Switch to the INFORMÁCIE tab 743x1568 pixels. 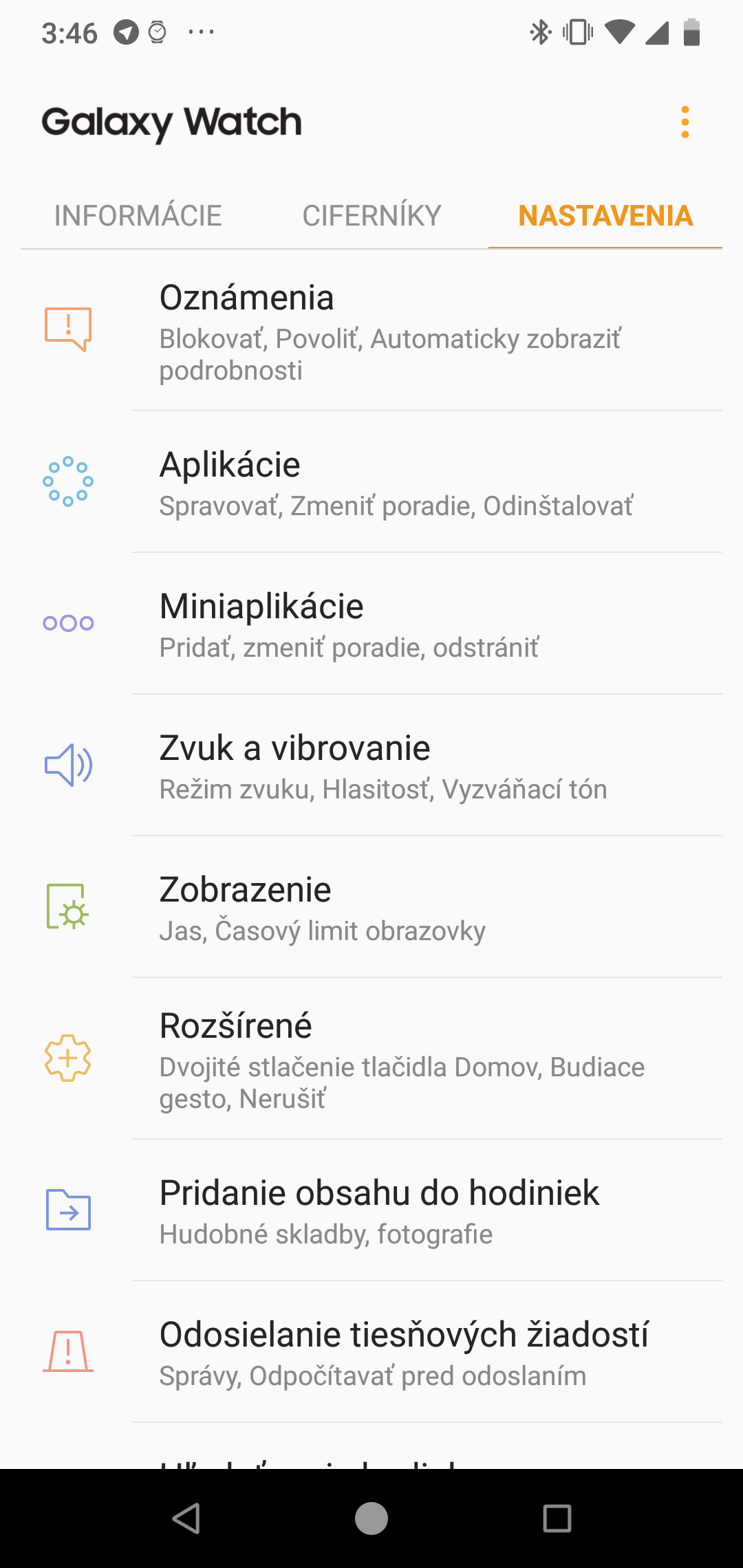point(138,216)
